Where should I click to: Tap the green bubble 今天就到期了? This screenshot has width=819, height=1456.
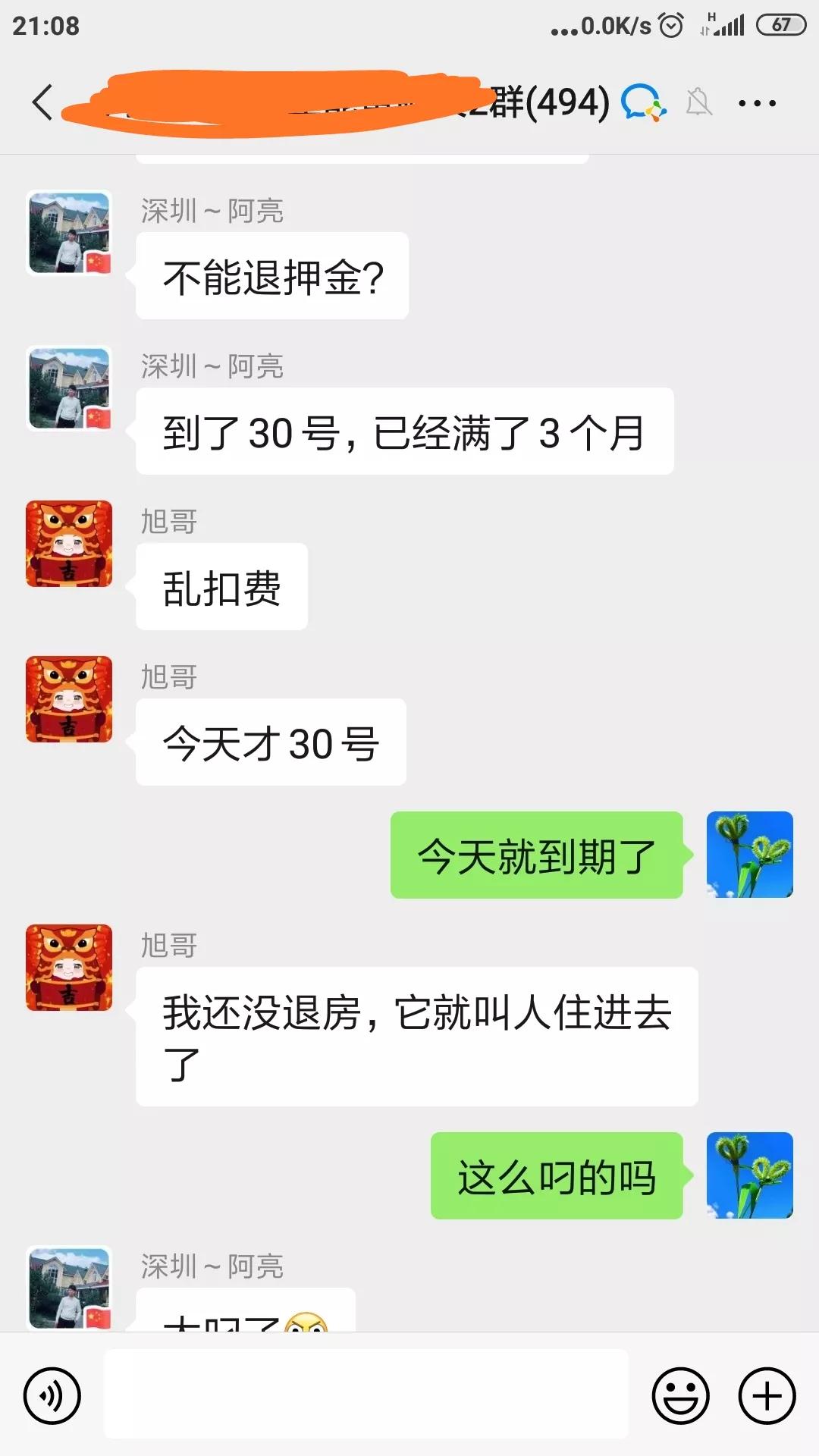tap(540, 855)
